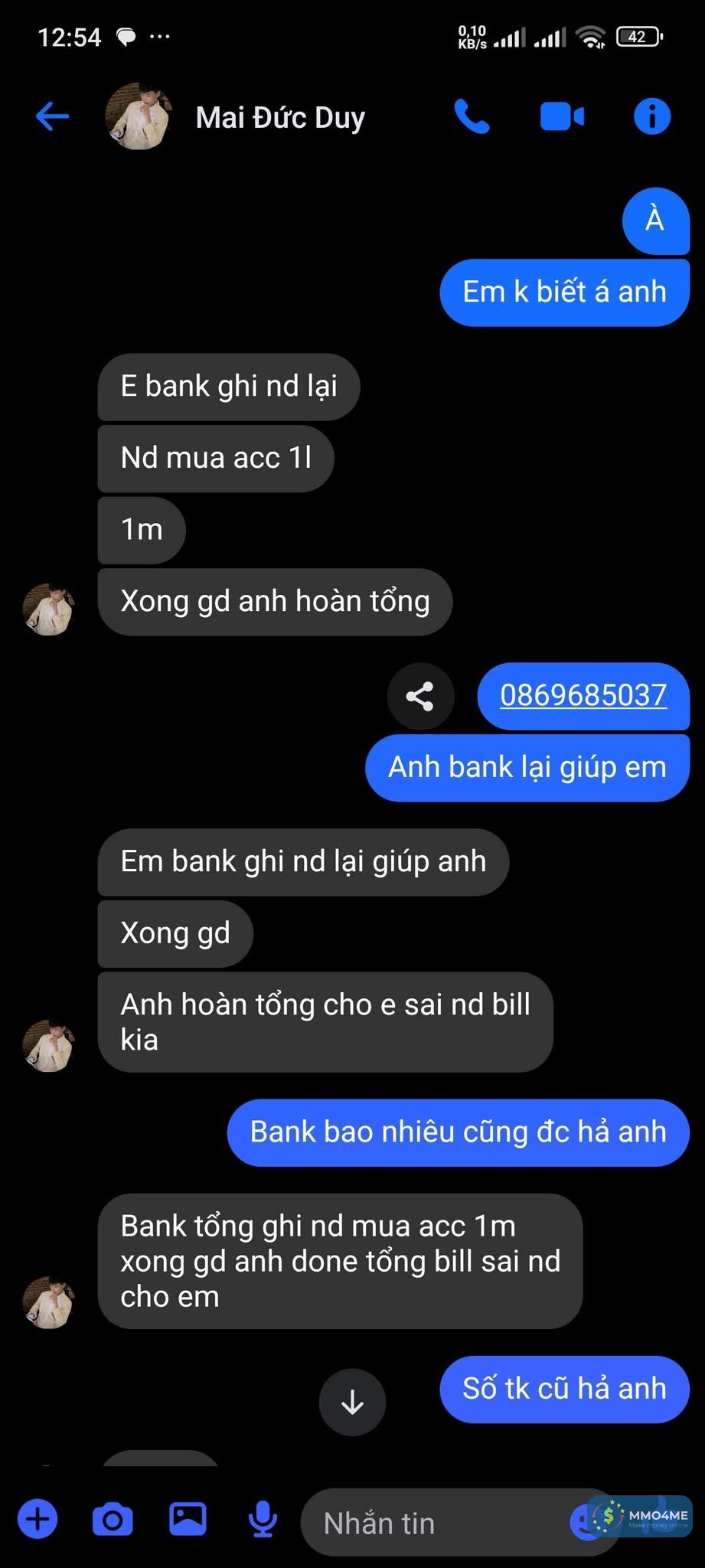
Task: Record a voice message with the microphone
Action: click(x=263, y=1520)
